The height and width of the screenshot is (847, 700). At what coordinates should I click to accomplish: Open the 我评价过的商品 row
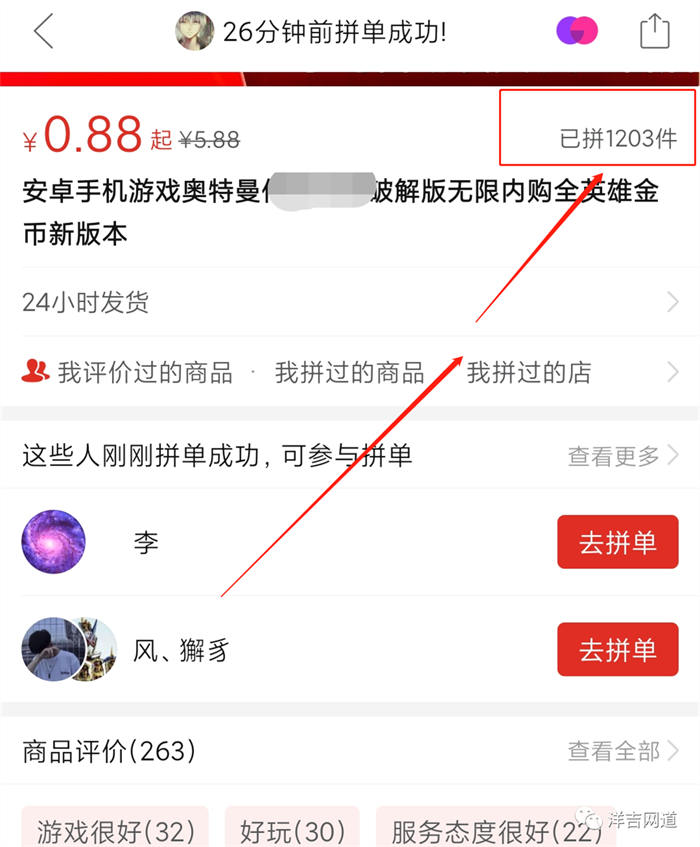(x=145, y=373)
